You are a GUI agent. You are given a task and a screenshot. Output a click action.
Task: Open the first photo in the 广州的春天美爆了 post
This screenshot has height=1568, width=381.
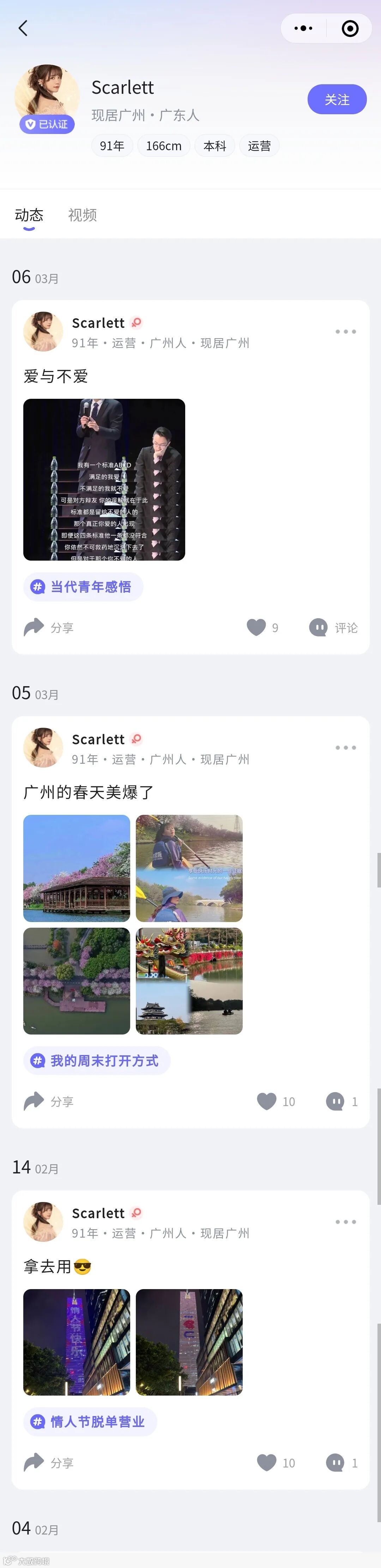[x=77, y=868]
